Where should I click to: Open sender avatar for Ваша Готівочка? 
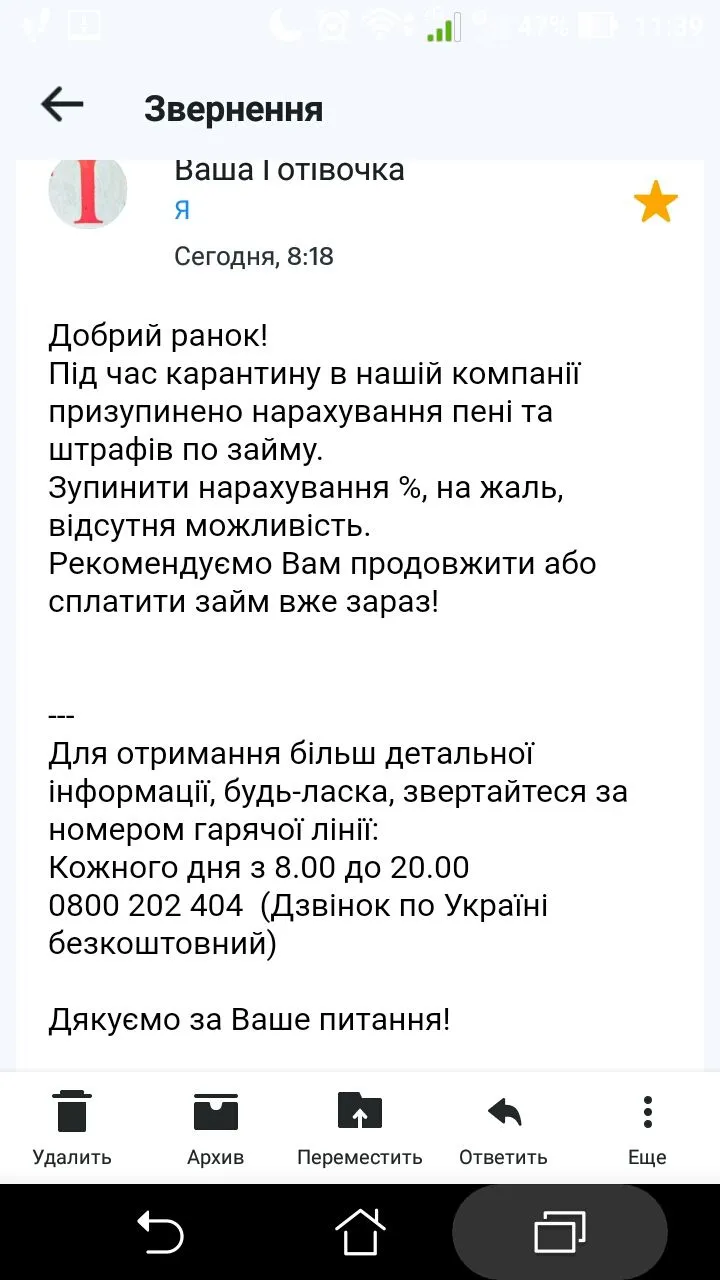(88, 190)
